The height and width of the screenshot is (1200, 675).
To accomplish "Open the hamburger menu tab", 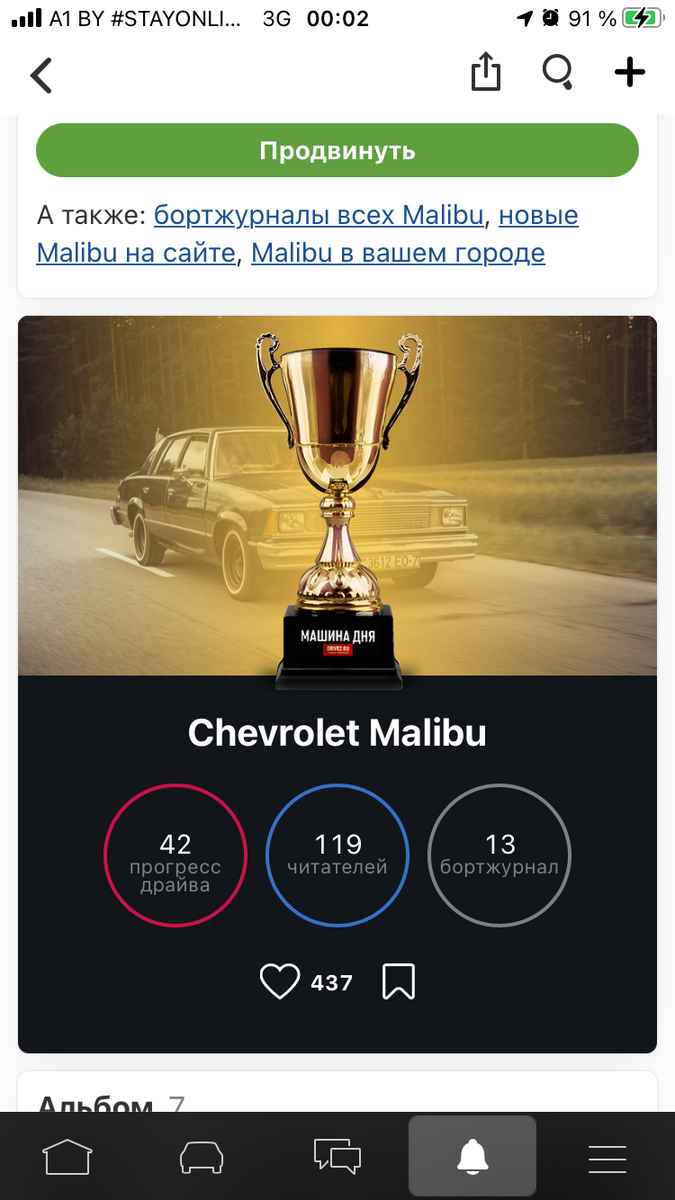I will point(607,1157).
